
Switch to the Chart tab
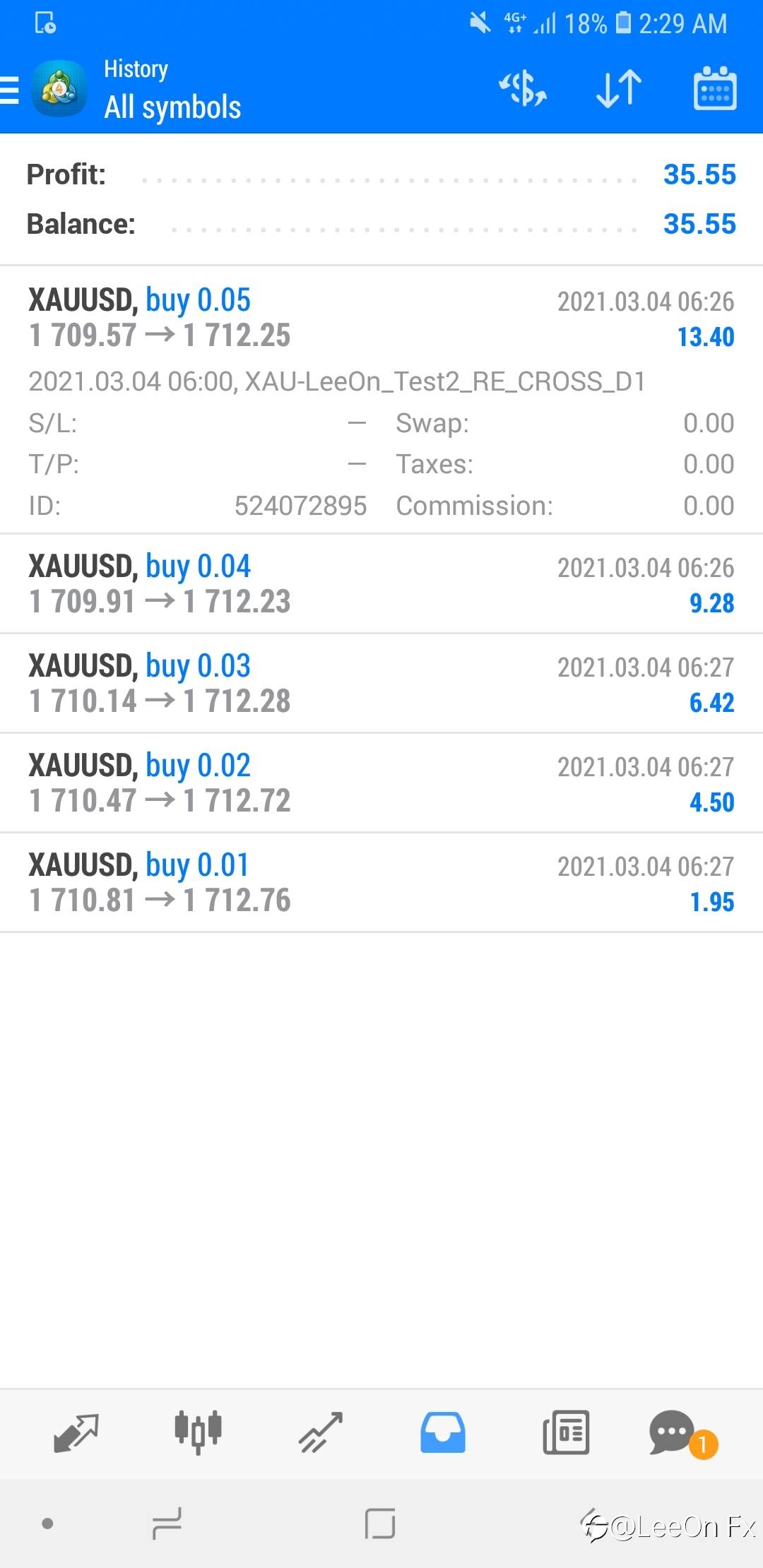click(199, 1432)
